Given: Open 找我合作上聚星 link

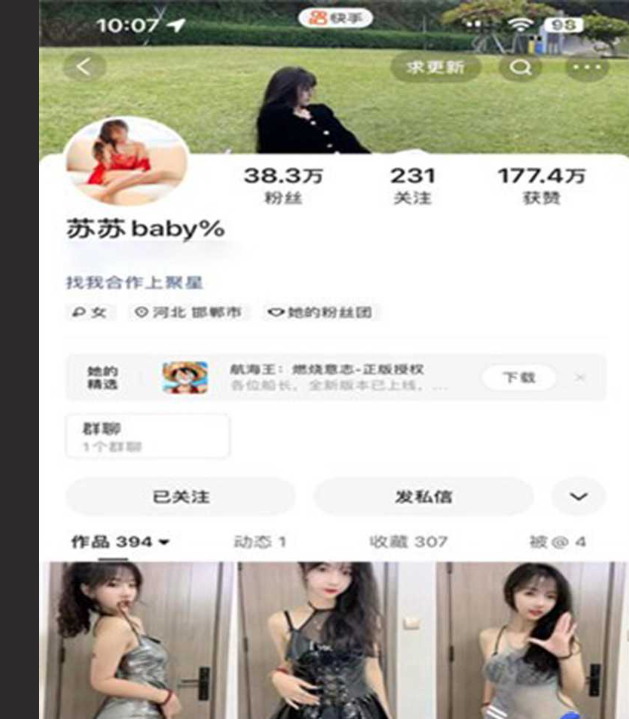Looking at the screenshot, I should point(134,283).
